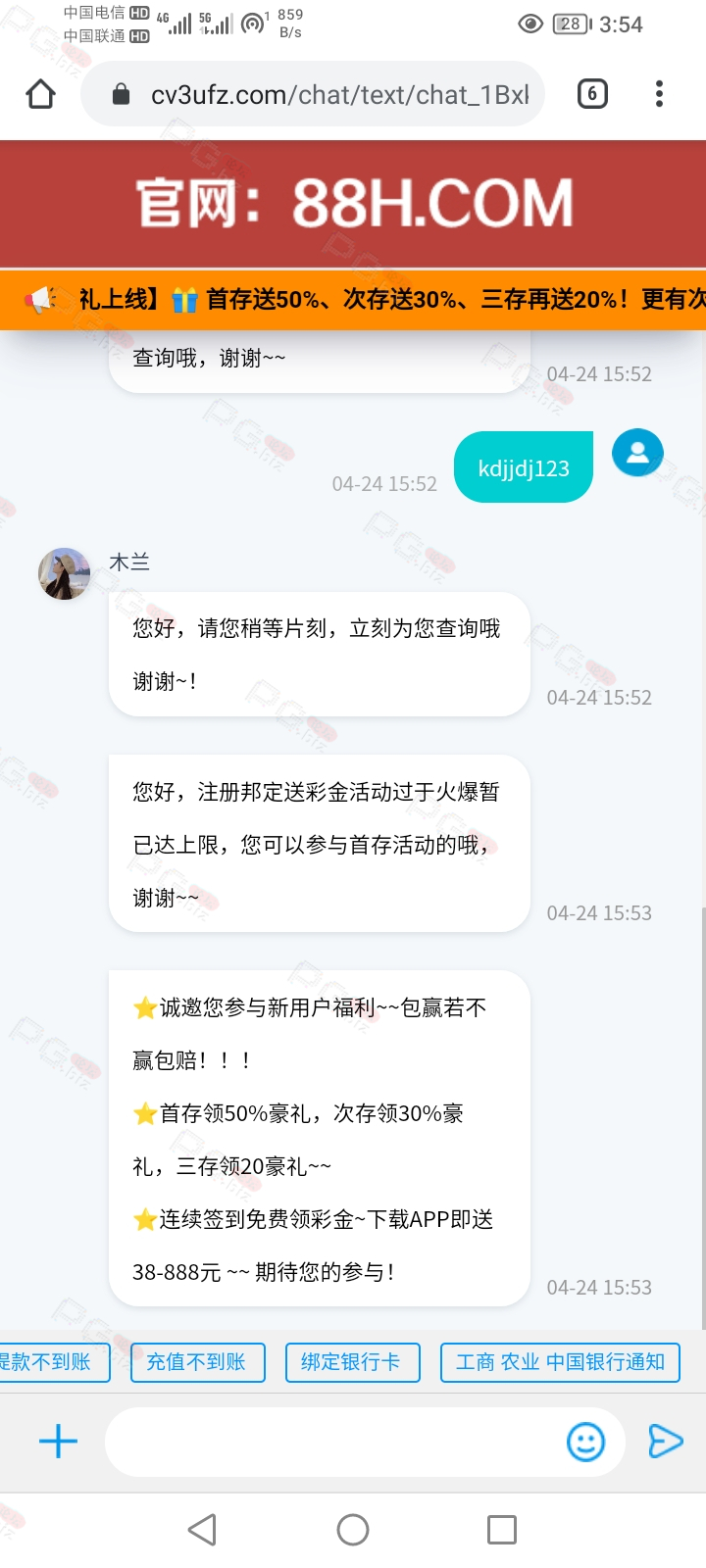The height and width of the screenshot is (1568, 706).
Task: Focus the chat message input field
Action: coord(333,1442)
